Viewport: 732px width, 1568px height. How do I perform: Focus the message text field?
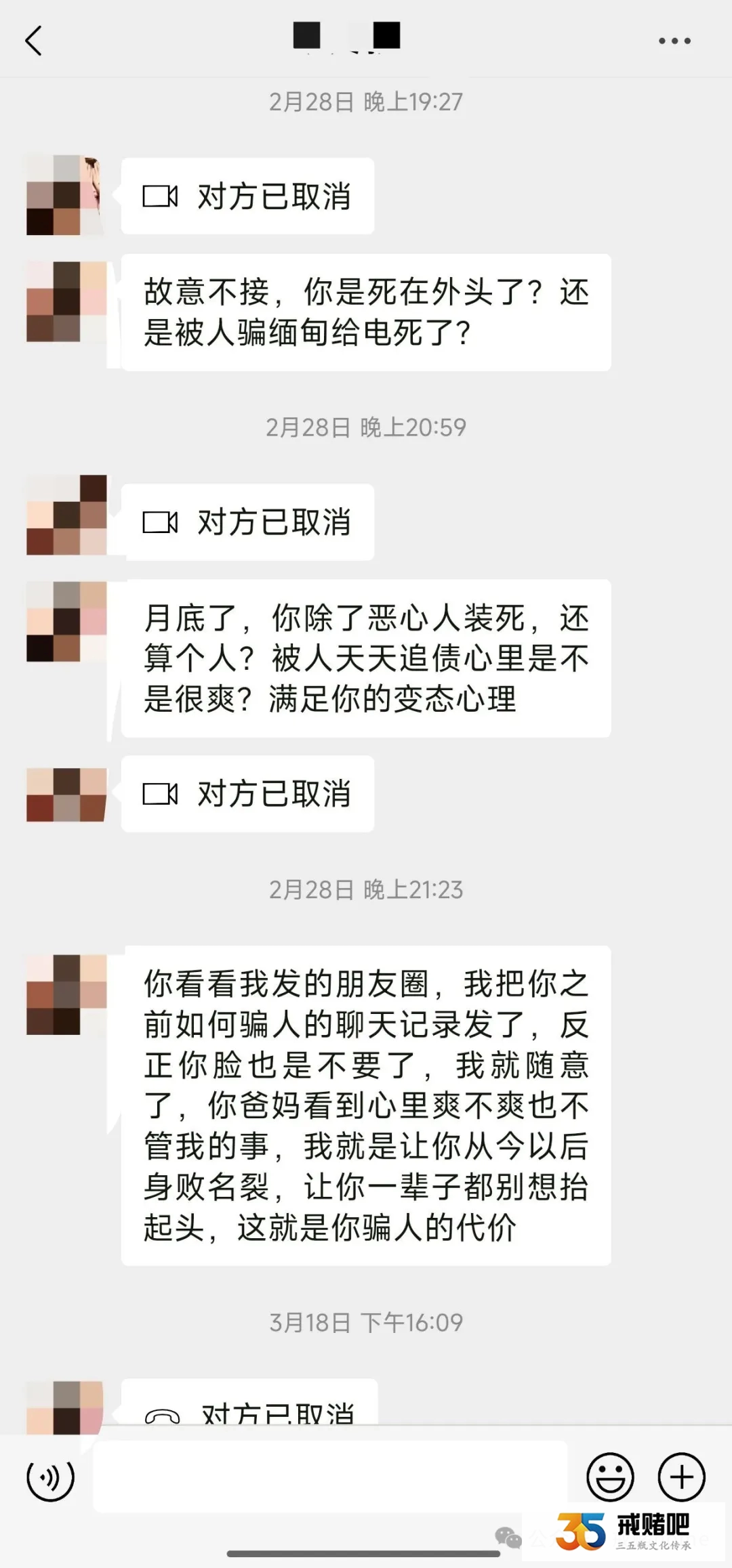(329, 1477)
